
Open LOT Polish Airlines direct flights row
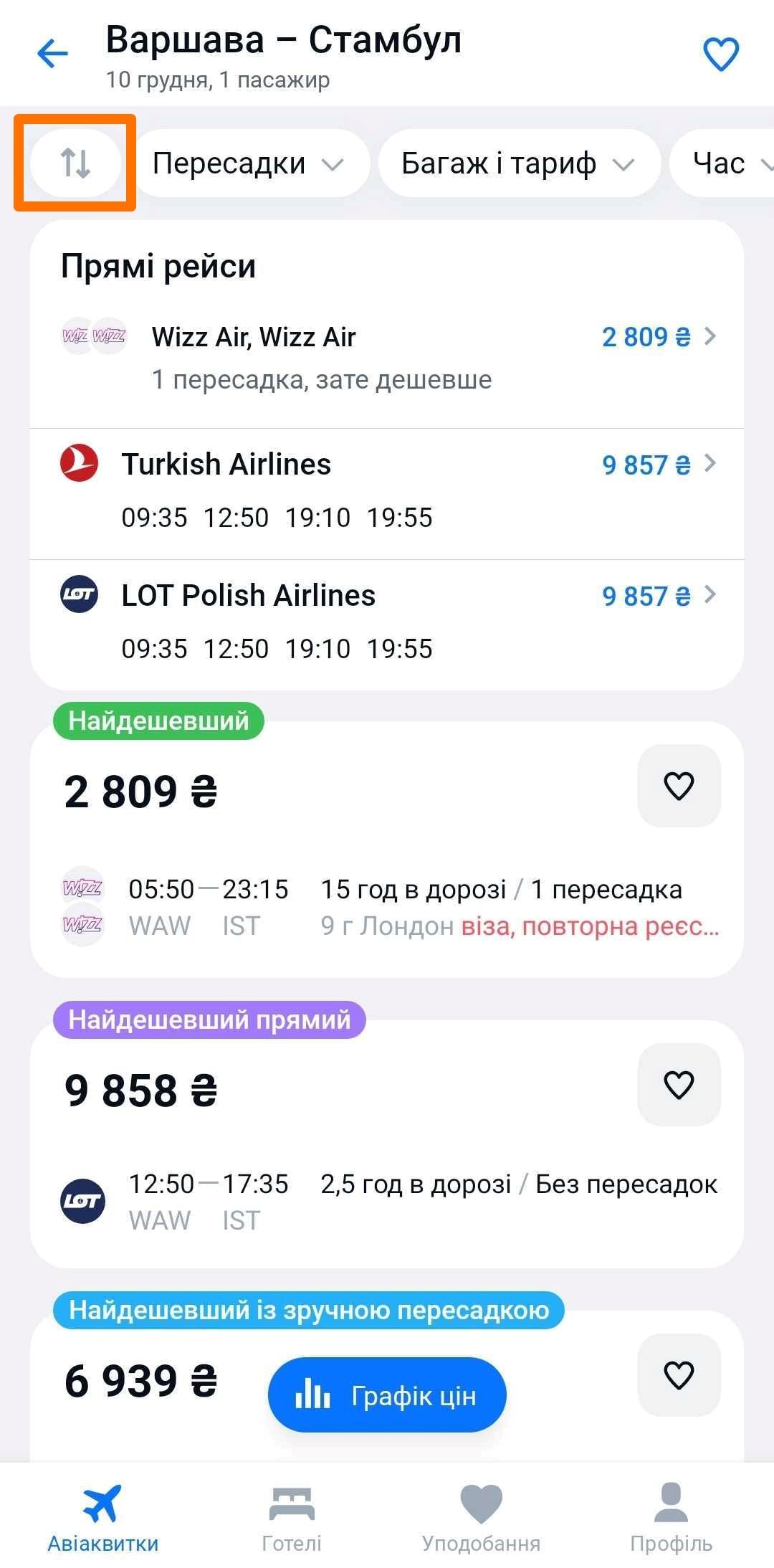tap(387, 624)
